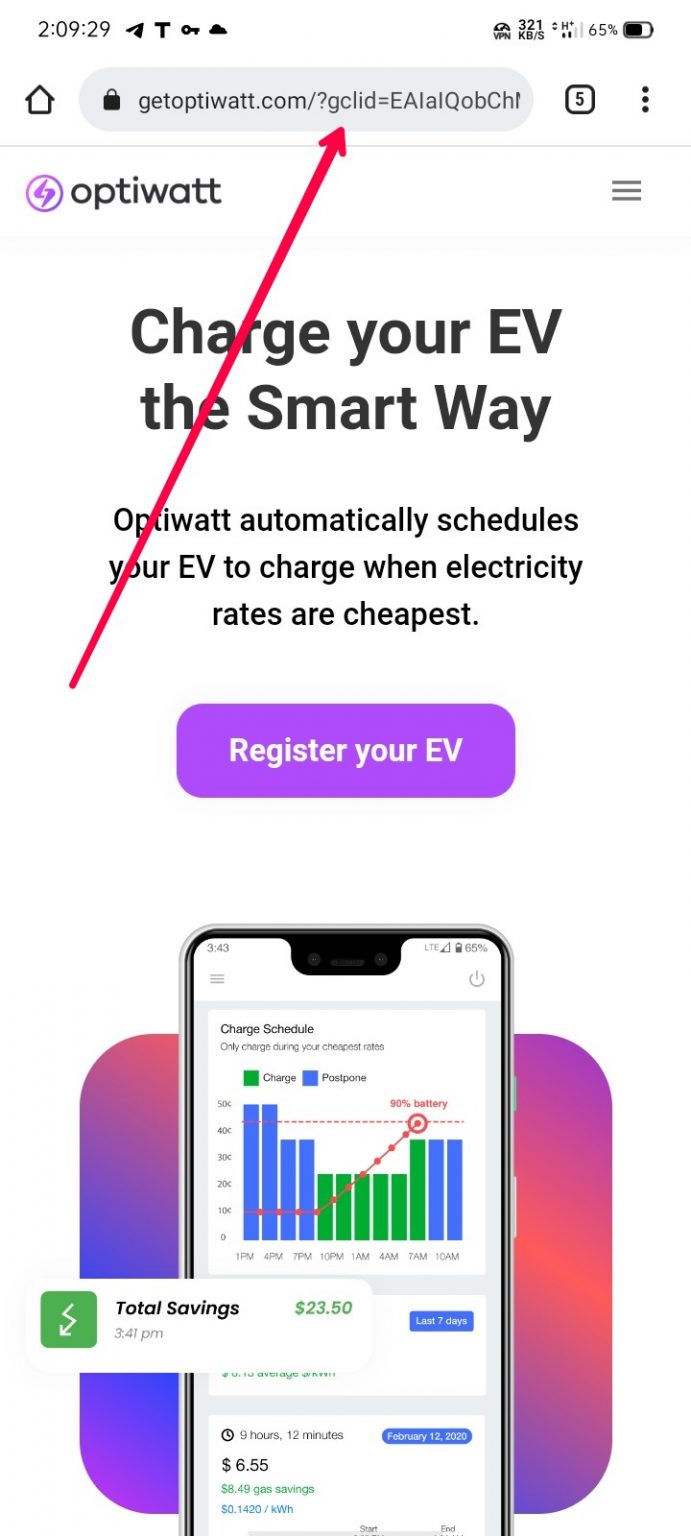Screen dimensions: 691x1536
Task: Open the tab switcher showing 5 tabs
Action: click(x=580, y=100)
